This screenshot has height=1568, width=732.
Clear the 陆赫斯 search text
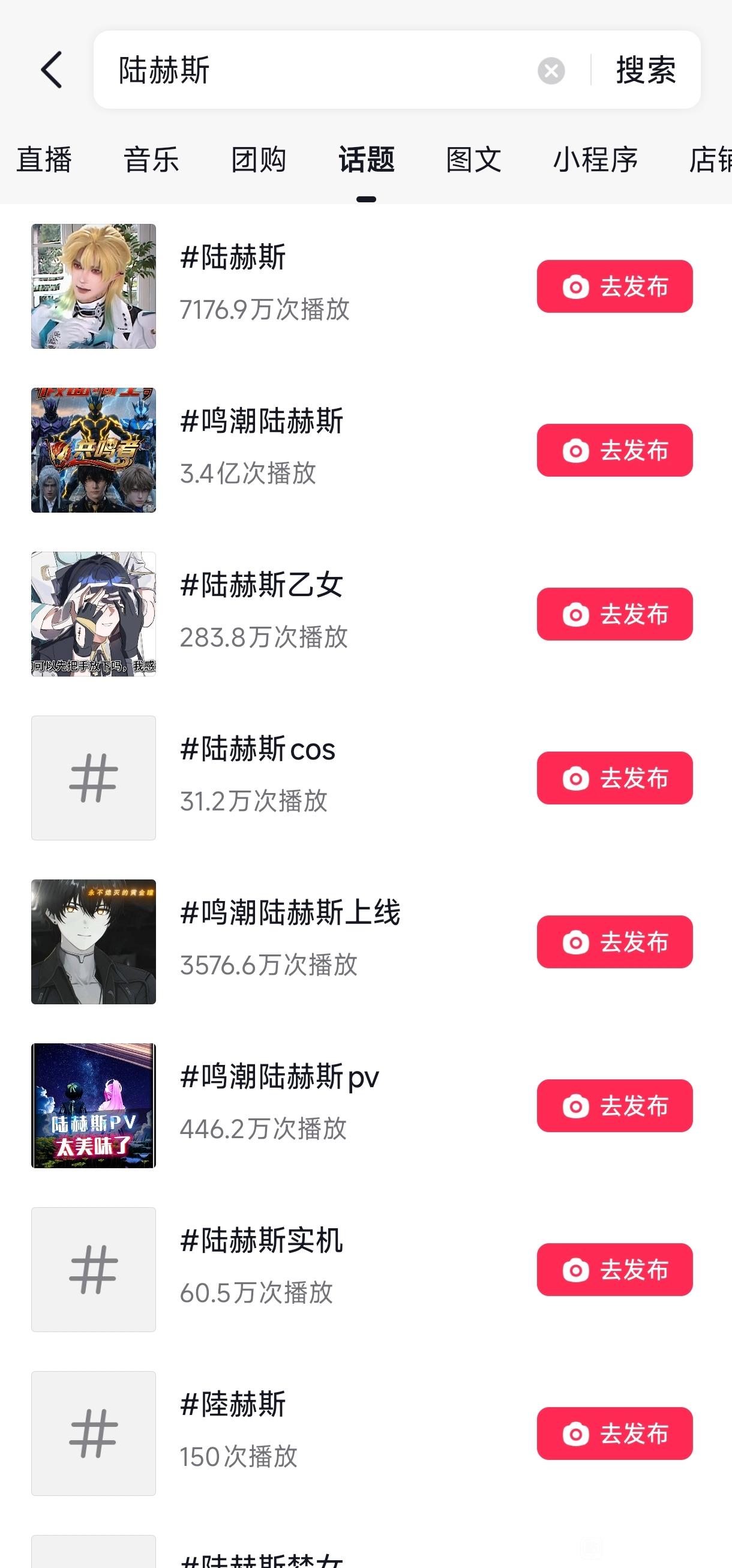tap(551, 71)
